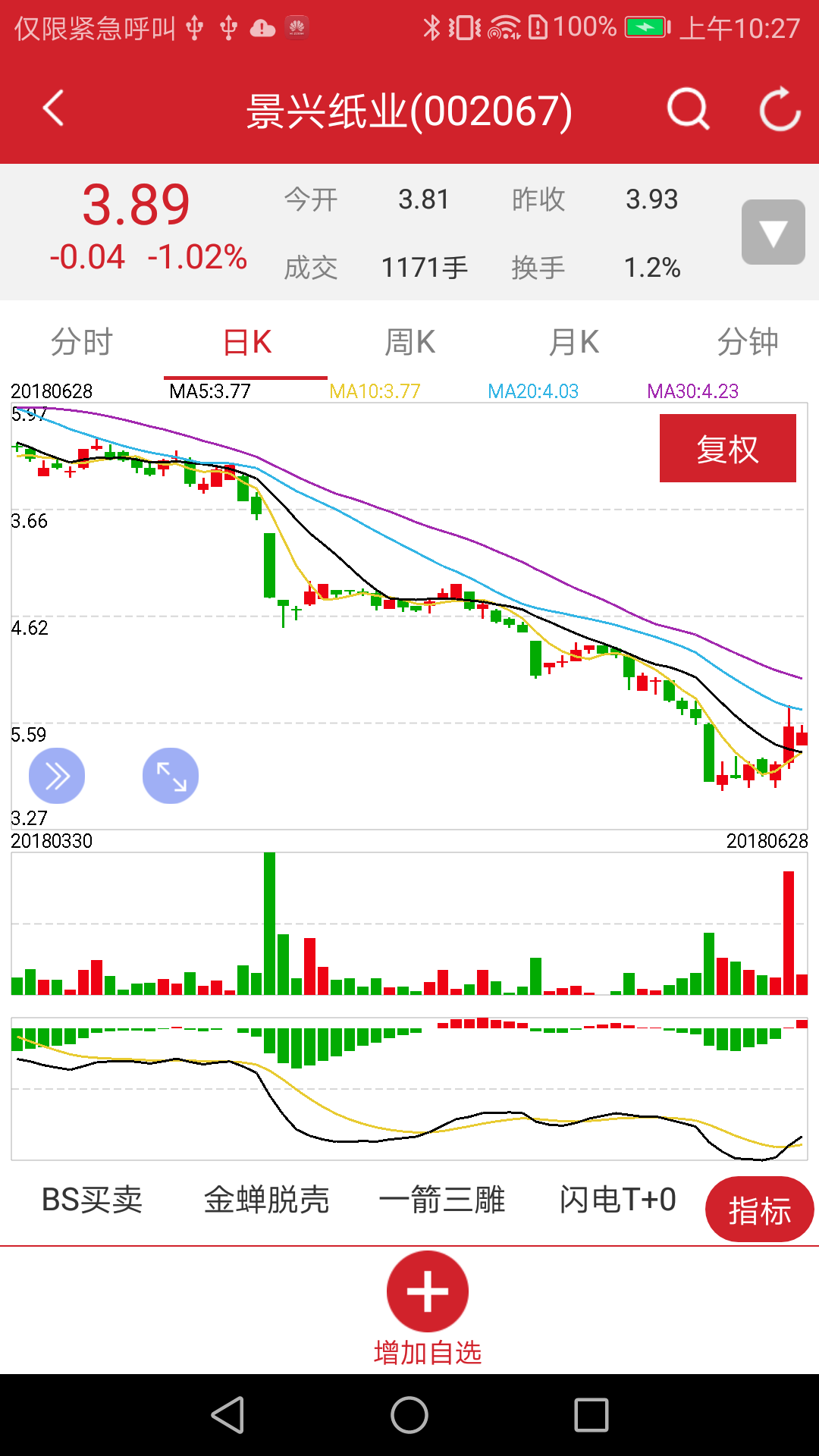
Task: Switch to the 周K chart tab
Action: point(409,342)
